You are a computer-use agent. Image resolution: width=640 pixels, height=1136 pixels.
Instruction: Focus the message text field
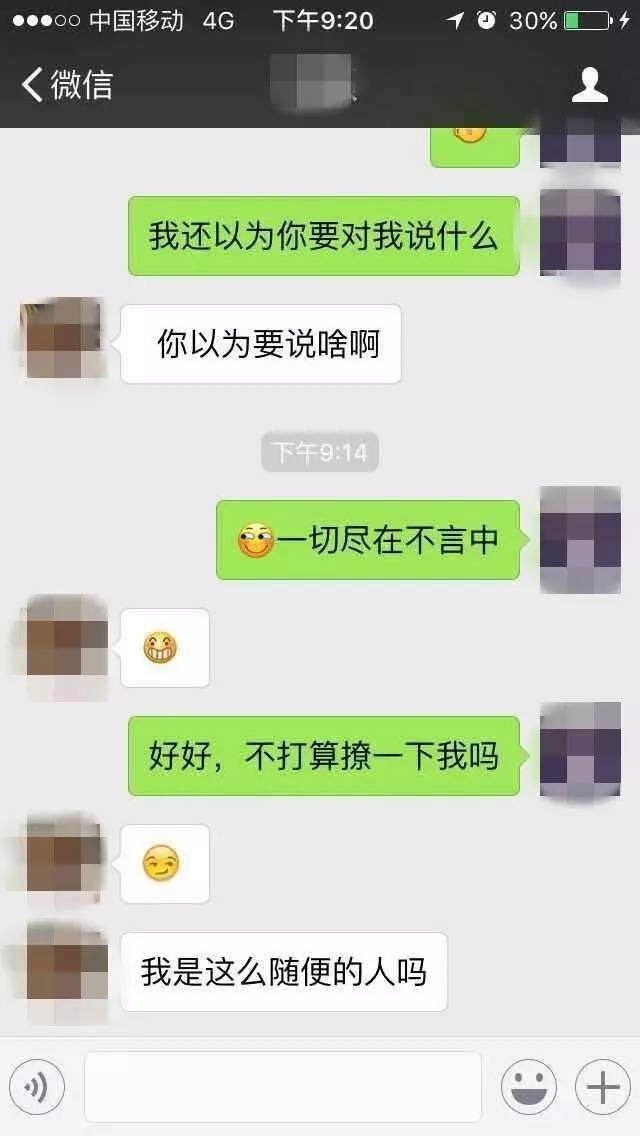tap(283, 1087)
